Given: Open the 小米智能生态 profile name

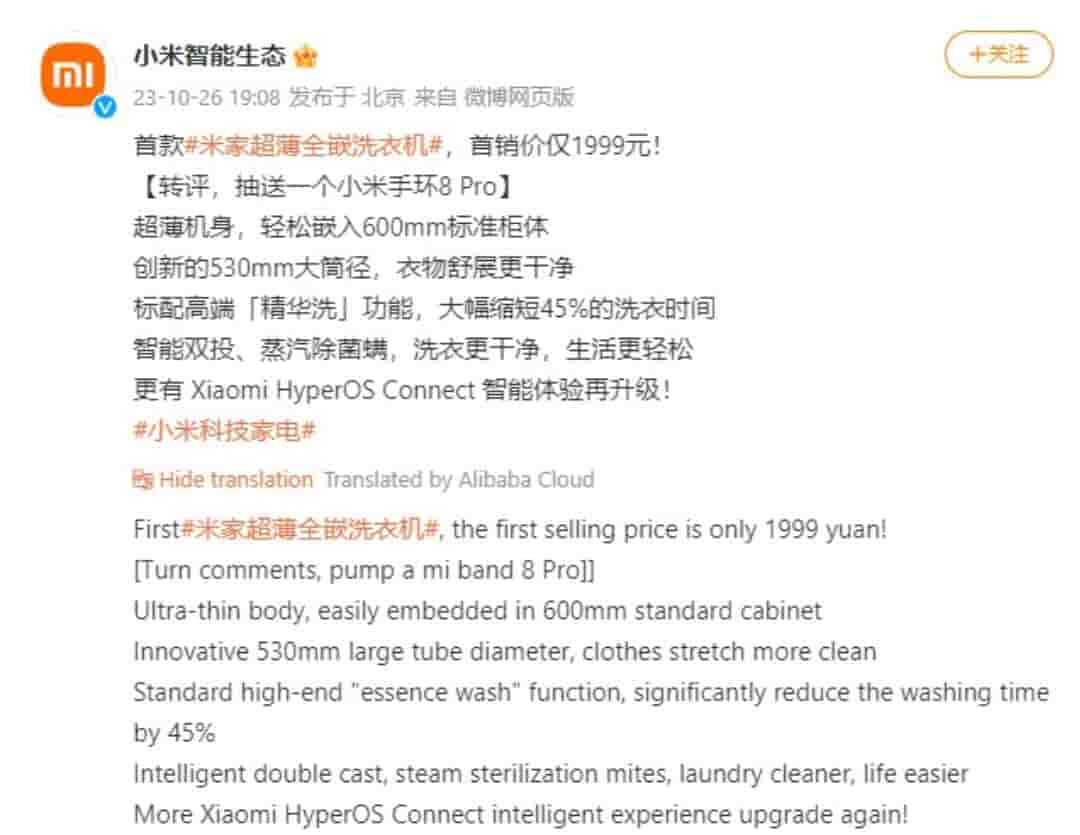Looking at the screenshot, I should click(209, 55).
